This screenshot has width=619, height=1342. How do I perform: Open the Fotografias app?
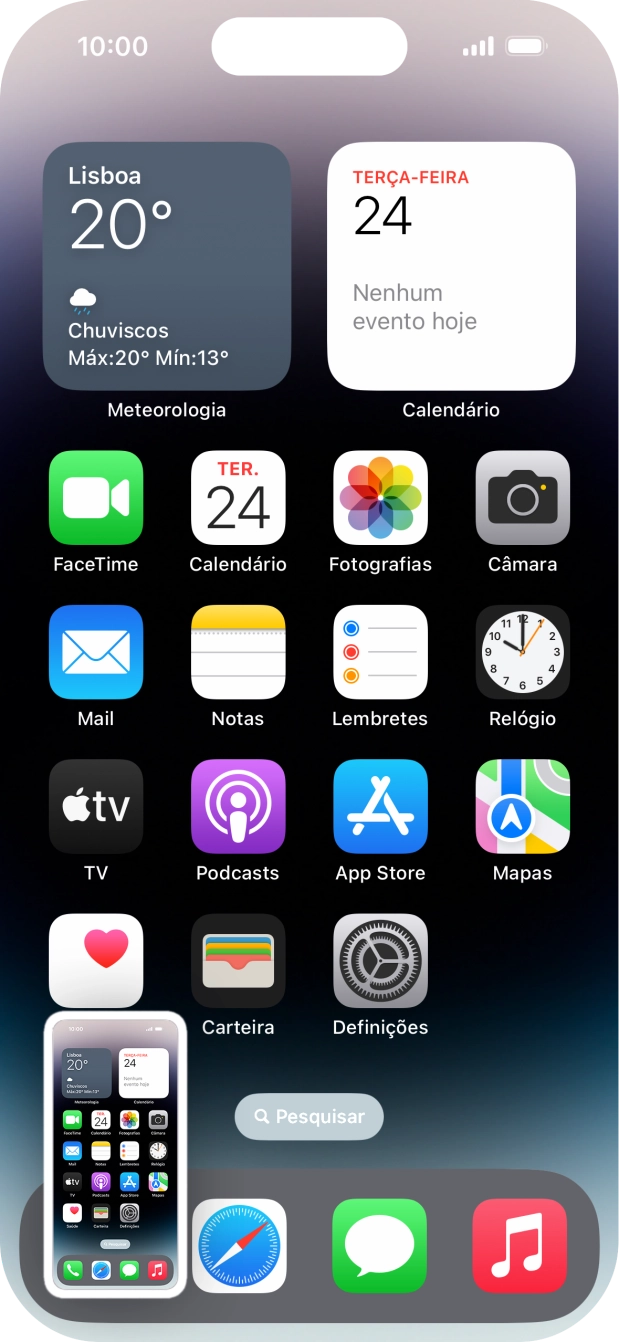pyautogui.click(x=380, y=498)
